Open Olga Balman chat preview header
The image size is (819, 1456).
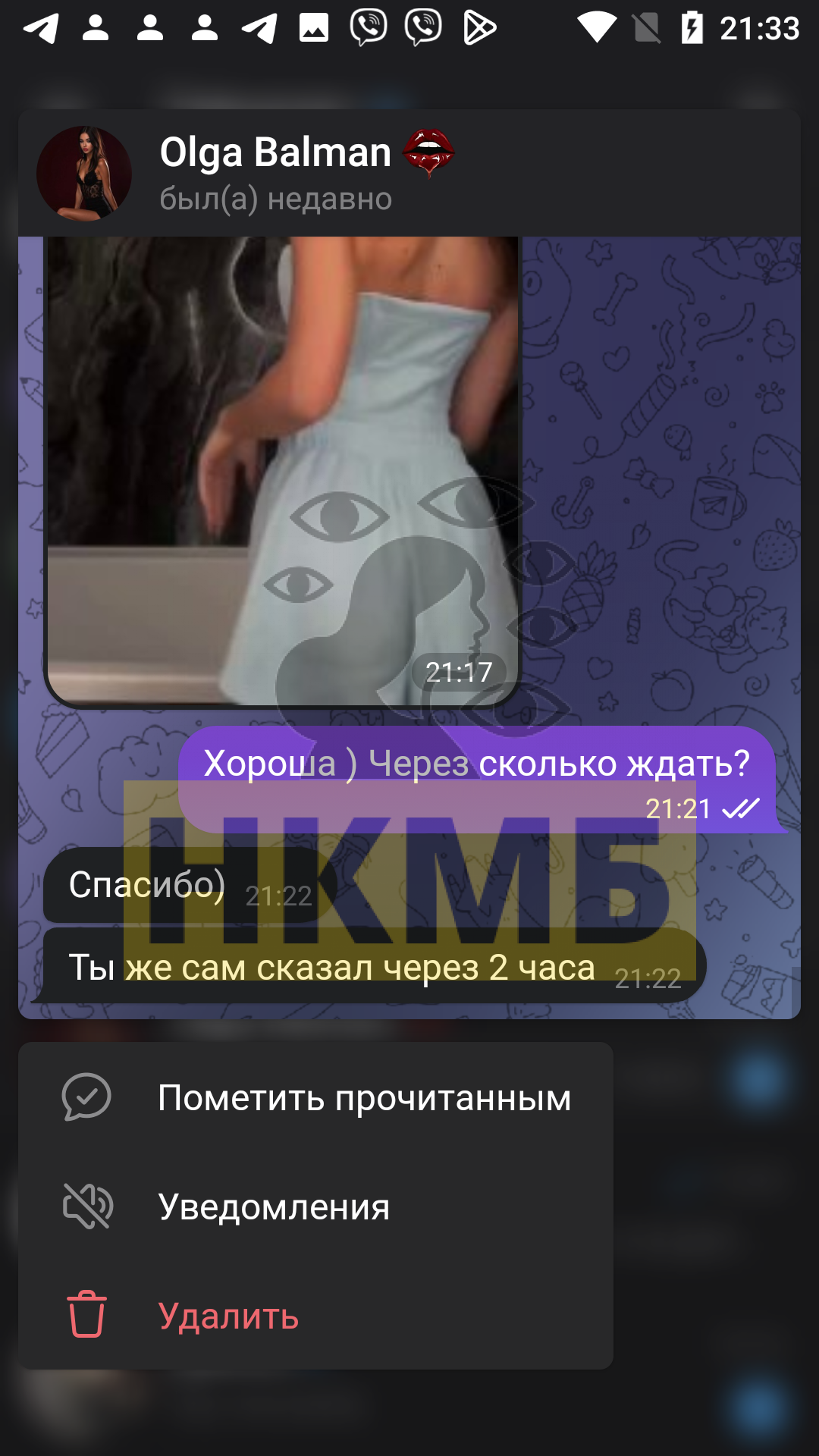pyautogui.click(x=409, y=174)
